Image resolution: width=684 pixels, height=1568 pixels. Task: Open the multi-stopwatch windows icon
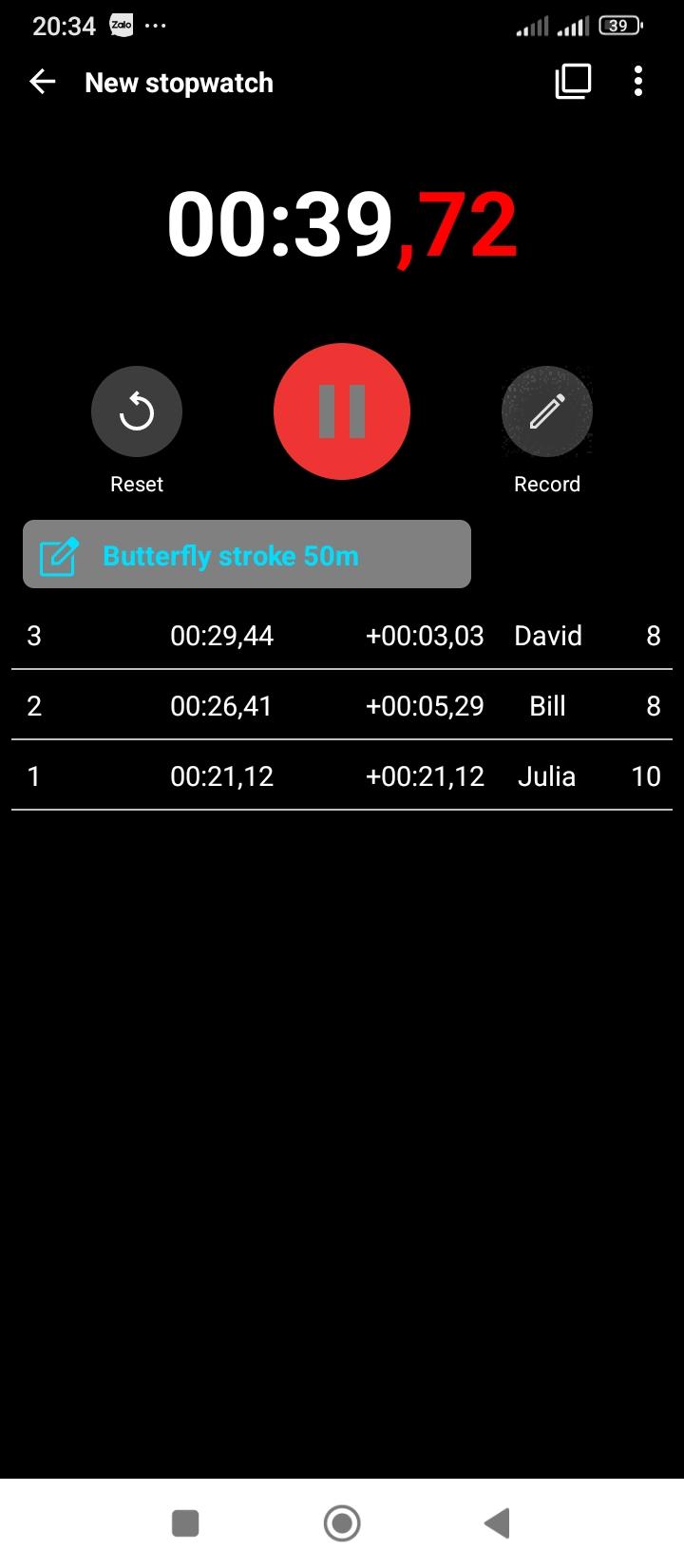[x=573, y=83]
